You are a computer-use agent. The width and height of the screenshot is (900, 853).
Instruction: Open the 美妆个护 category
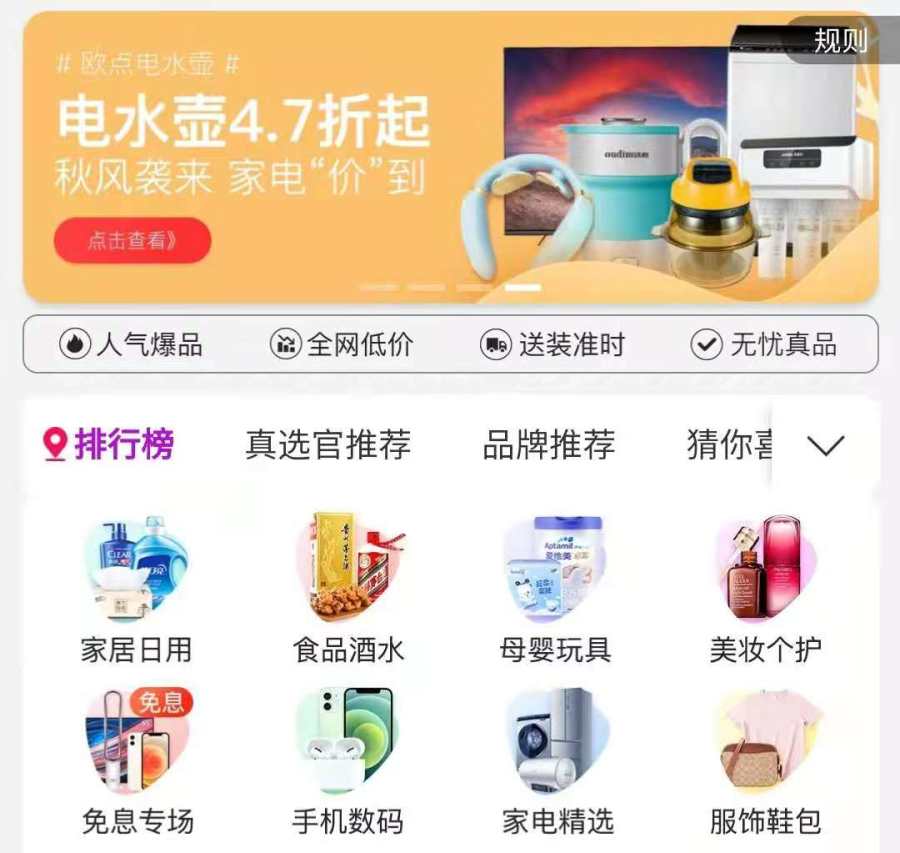click(765, 588)
